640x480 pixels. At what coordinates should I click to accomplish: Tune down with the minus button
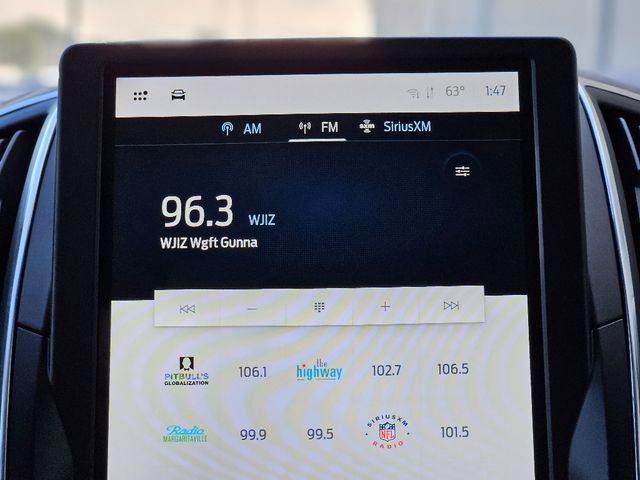coord(252,308)
